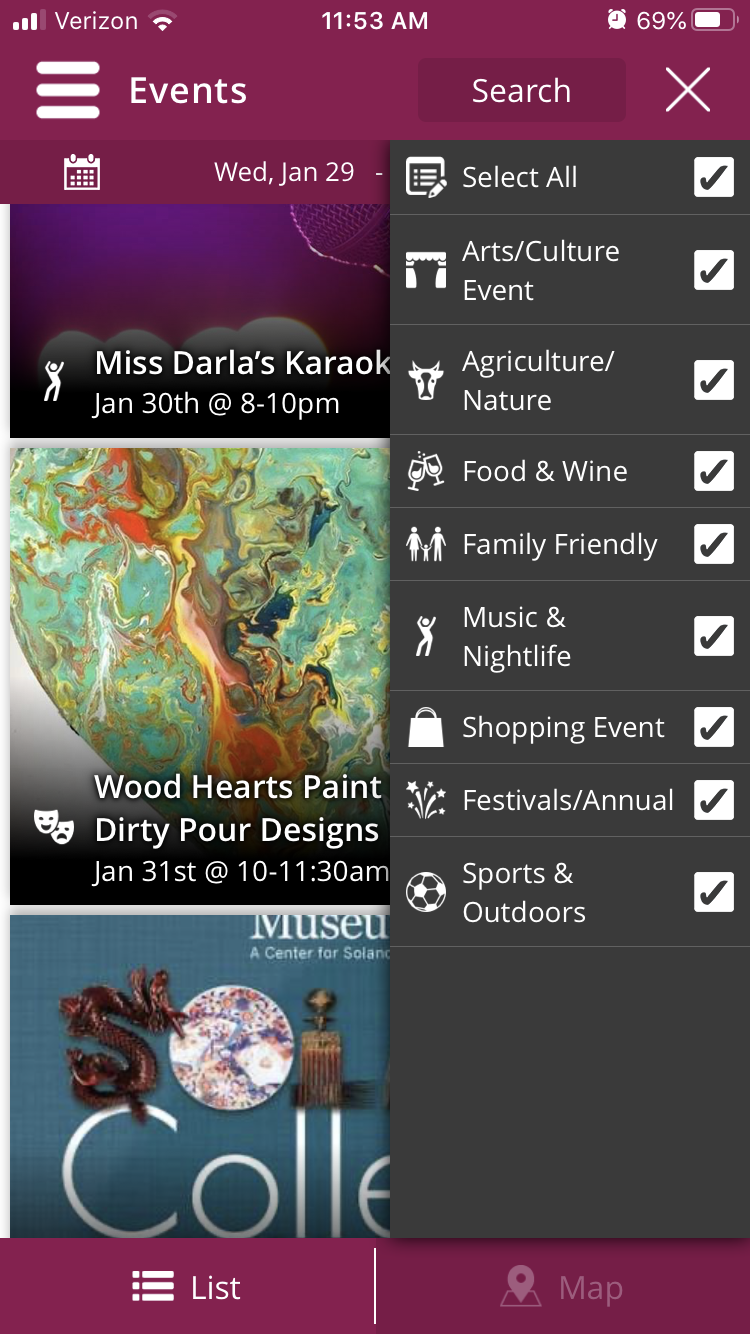The image size is (750, 1334).
Task: Open the hamburger drawer menu
Action: point(68,91)
